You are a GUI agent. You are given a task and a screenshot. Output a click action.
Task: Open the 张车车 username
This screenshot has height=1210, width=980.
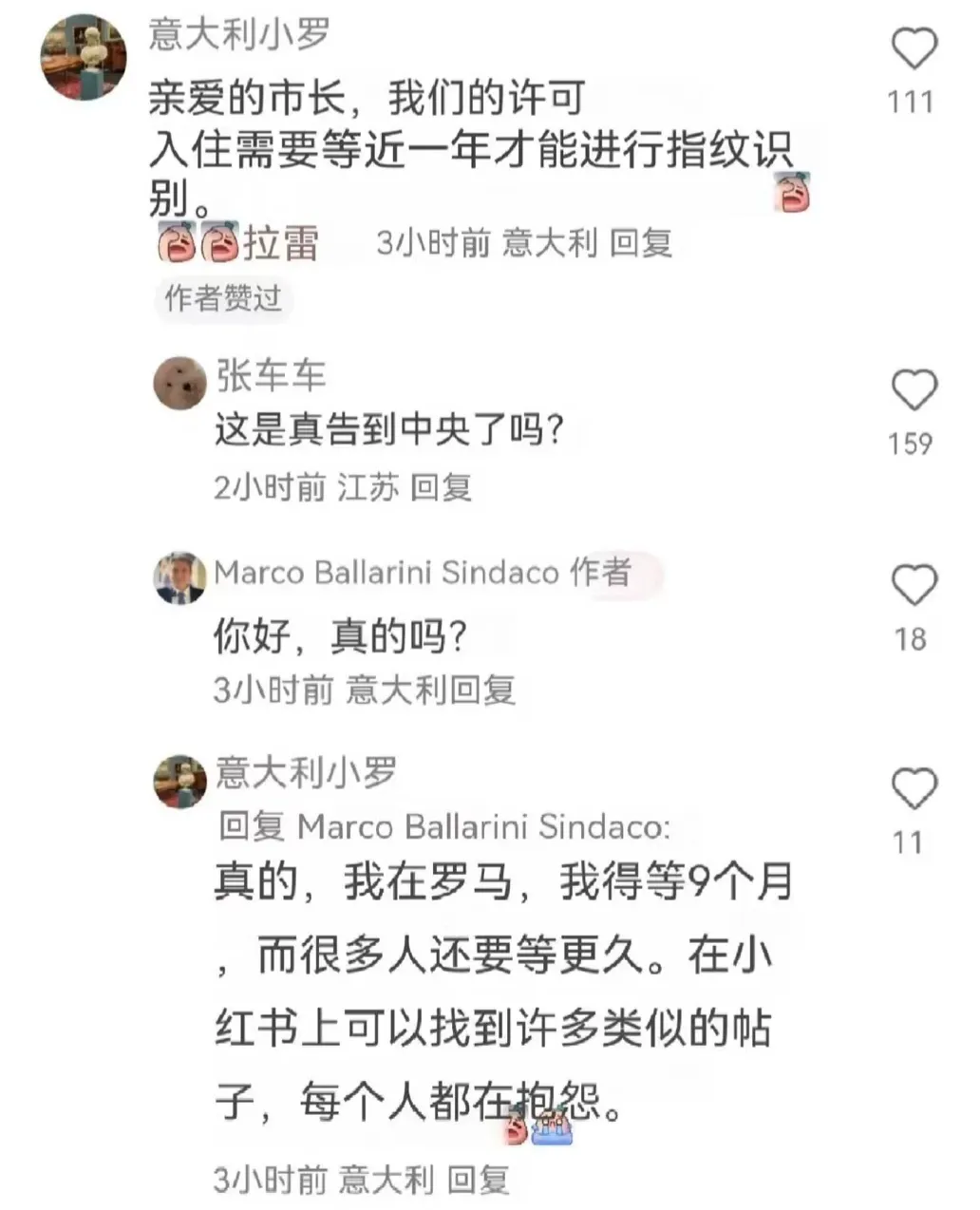[x=271, y=376]
